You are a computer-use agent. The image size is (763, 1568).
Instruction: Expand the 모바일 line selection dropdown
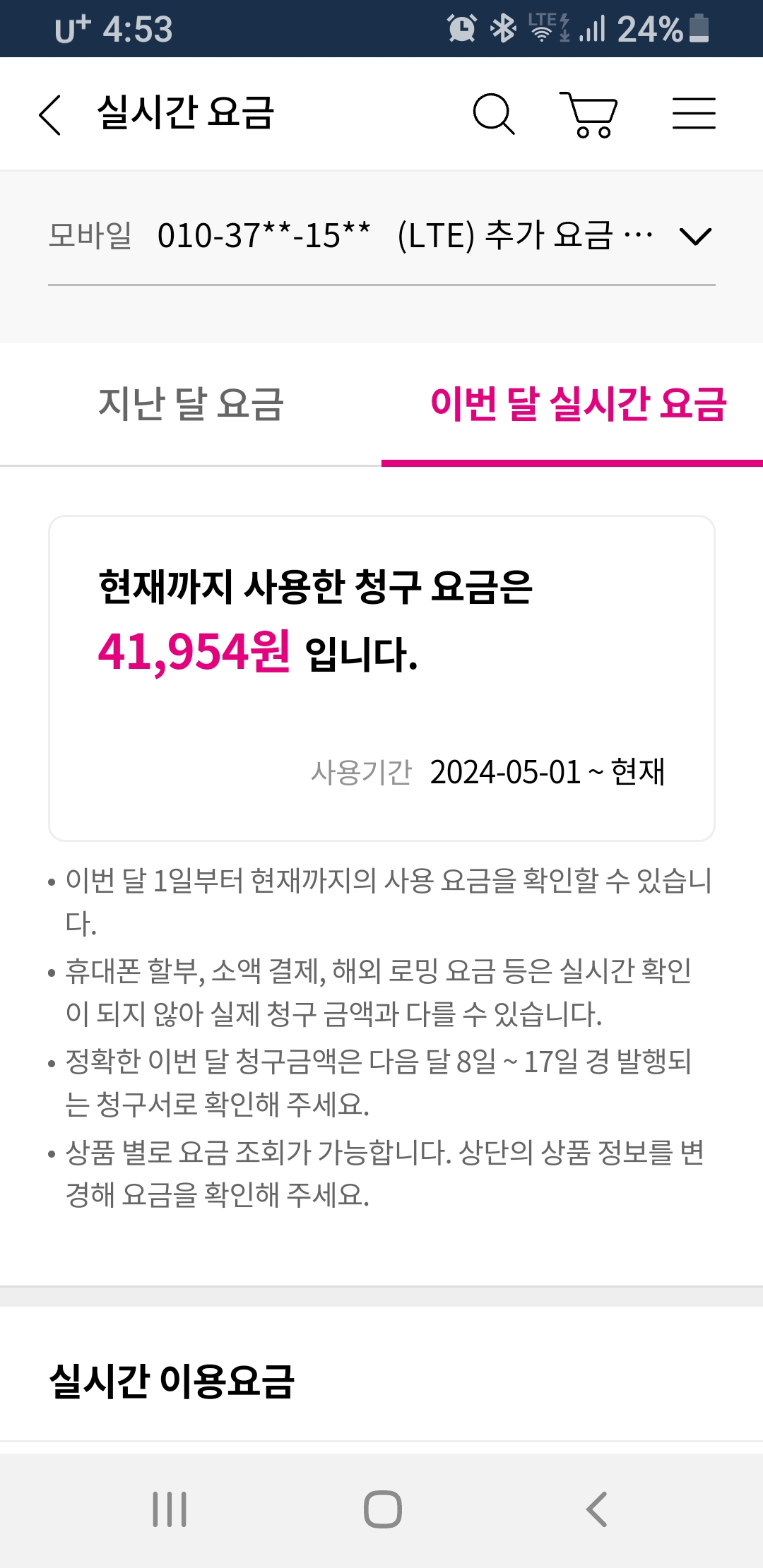(x=381, y=236)
